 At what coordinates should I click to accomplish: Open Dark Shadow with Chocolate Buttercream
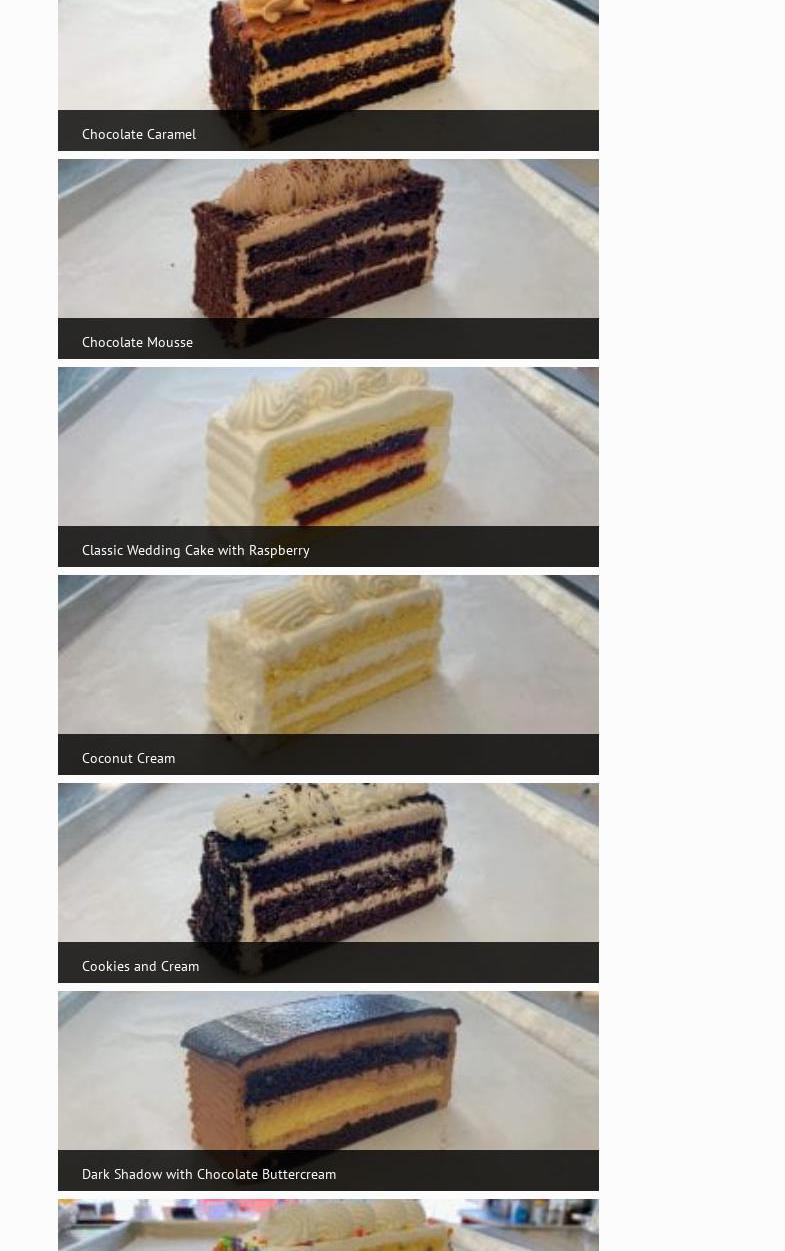pyautogui.click(x=328, y=1090)
